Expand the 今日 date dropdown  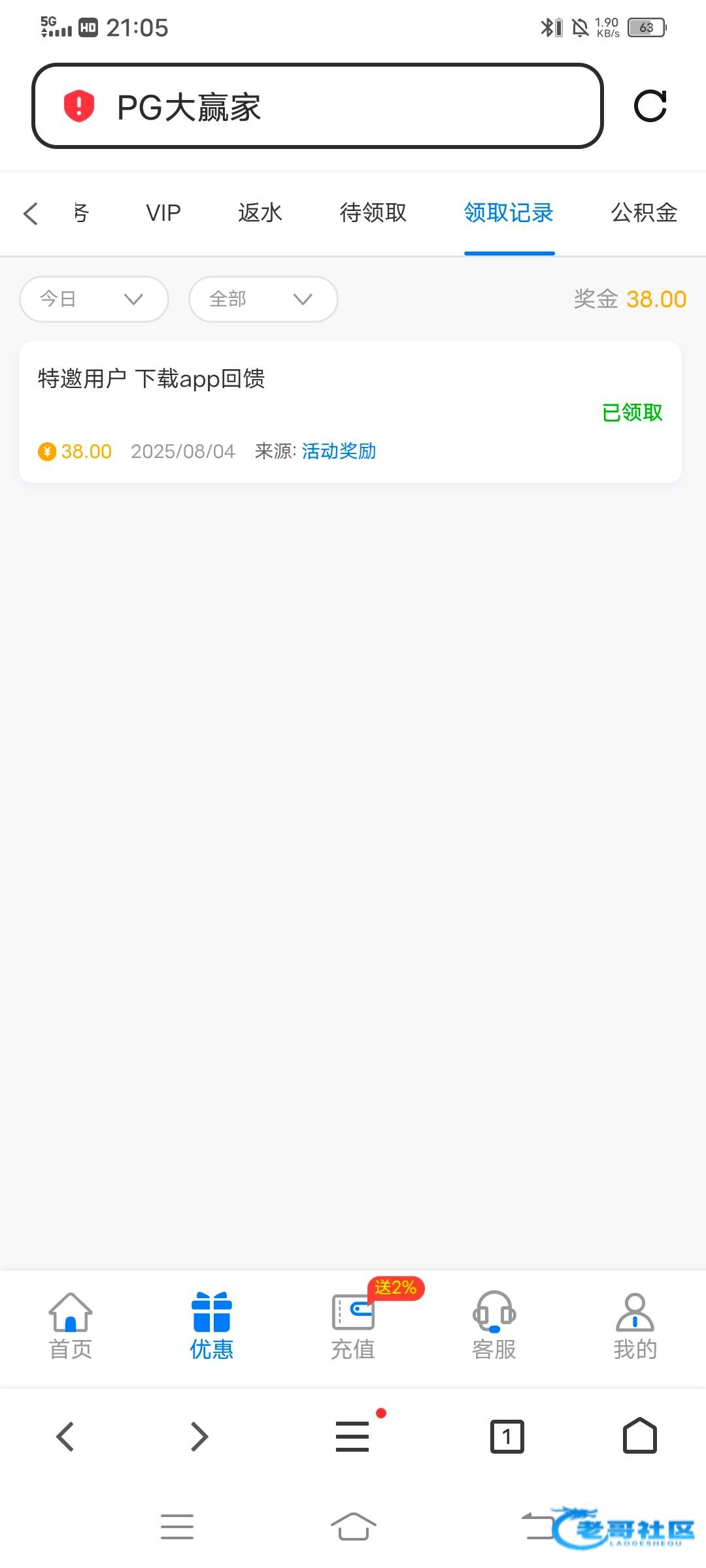tap(94, 299)
